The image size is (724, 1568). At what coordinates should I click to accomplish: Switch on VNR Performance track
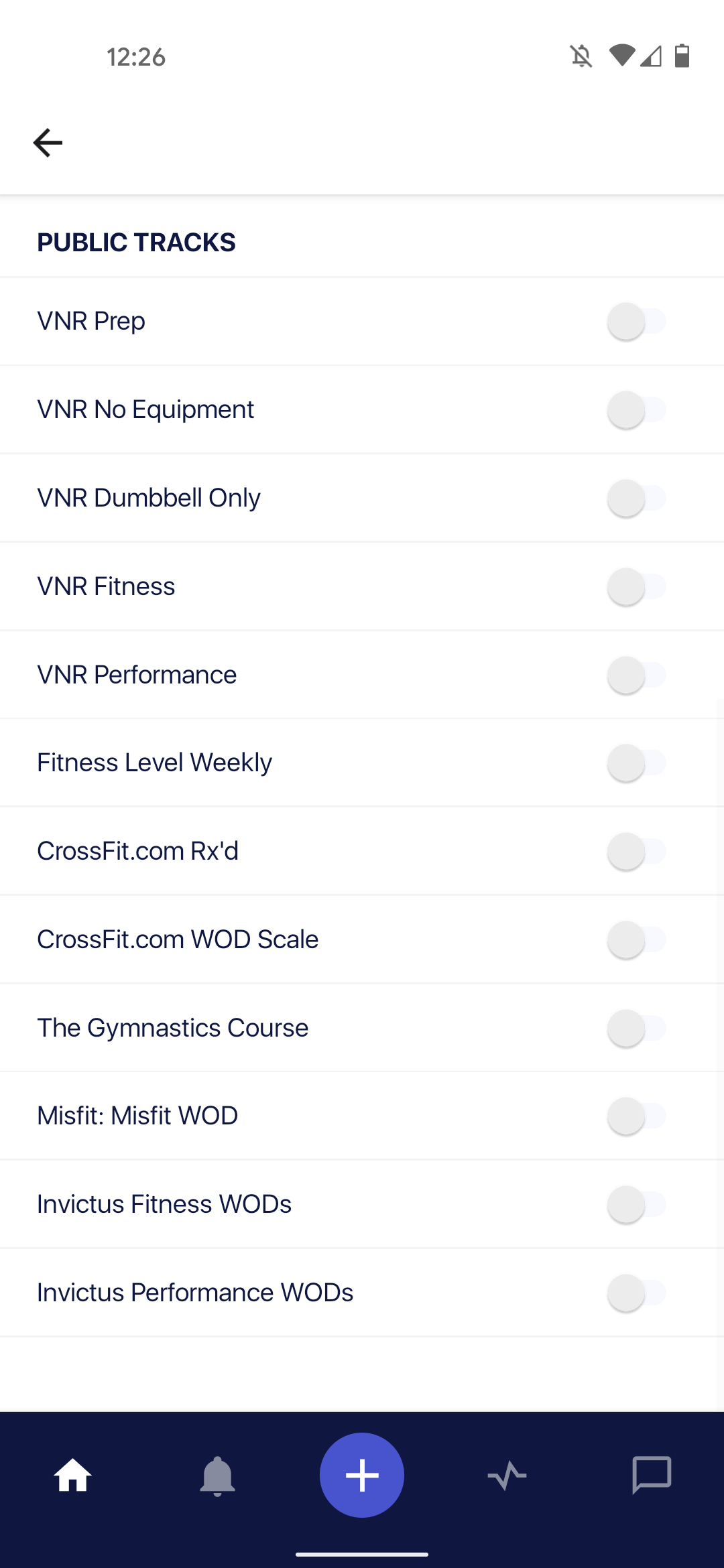coord(636,675)
